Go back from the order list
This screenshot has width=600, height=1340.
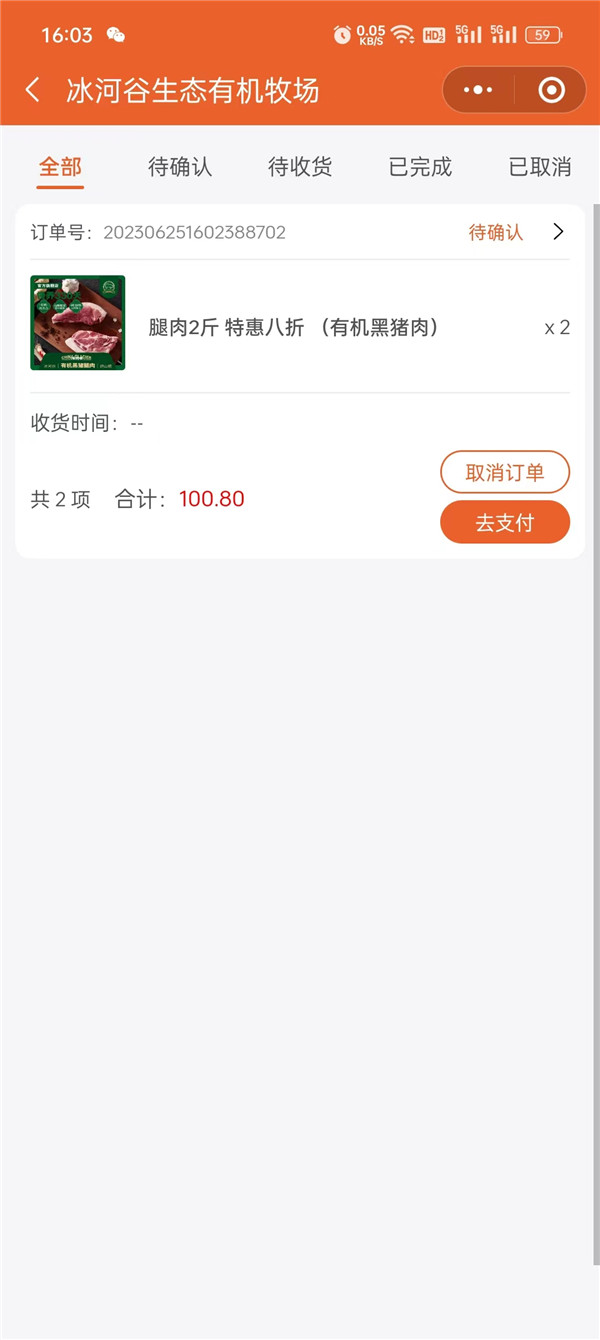33,91
